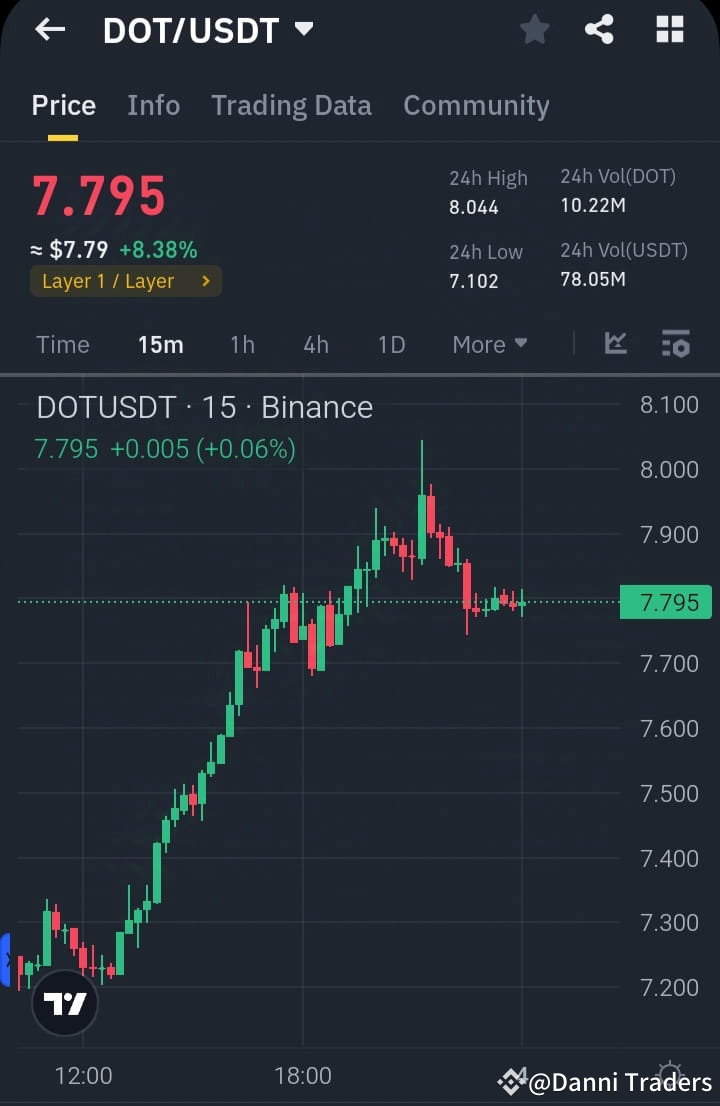Select the Info tab
The image size is (720, 1106).
153,105
